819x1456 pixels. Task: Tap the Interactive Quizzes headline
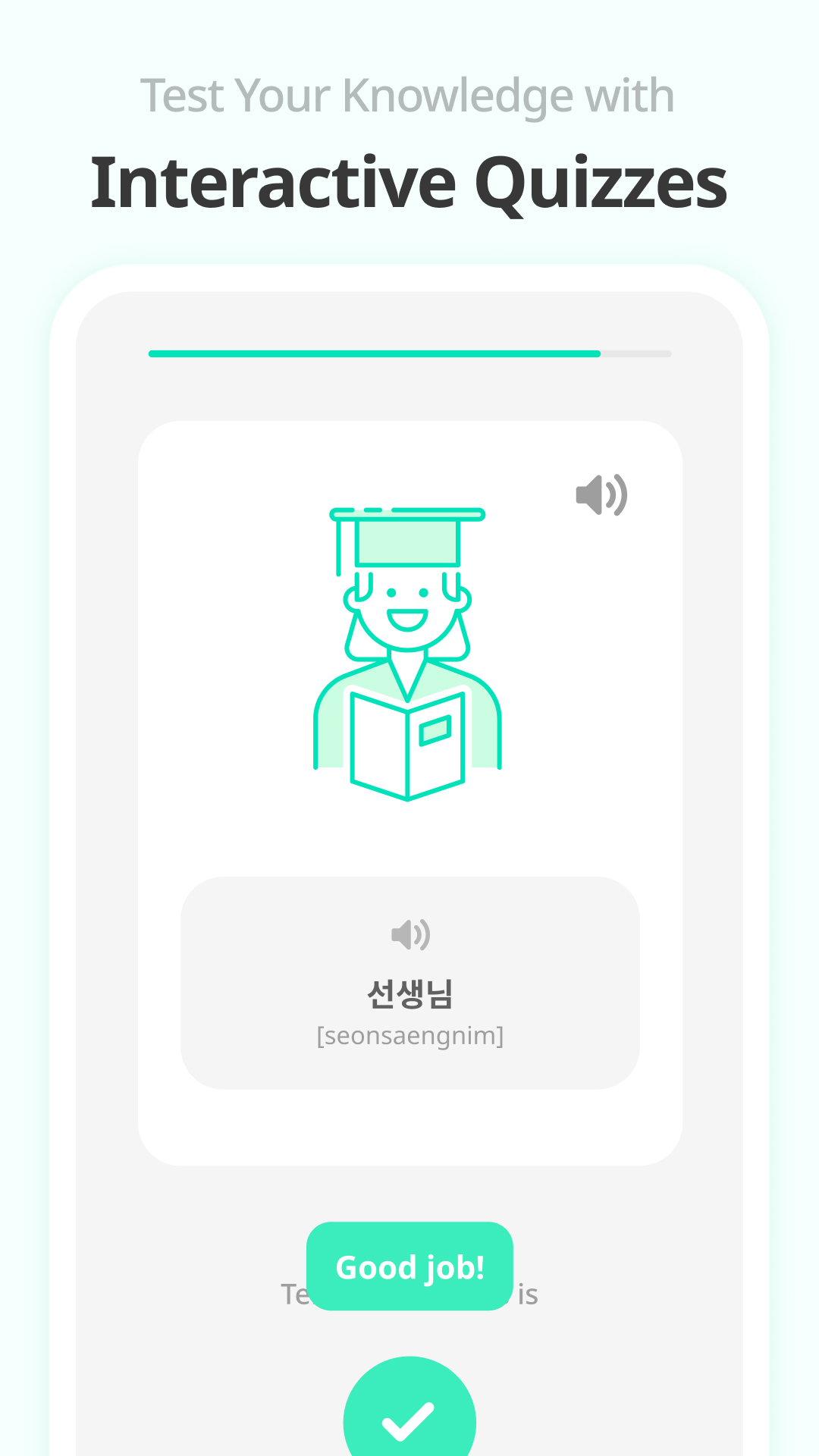pyautogui.click(x=409, y=182)
